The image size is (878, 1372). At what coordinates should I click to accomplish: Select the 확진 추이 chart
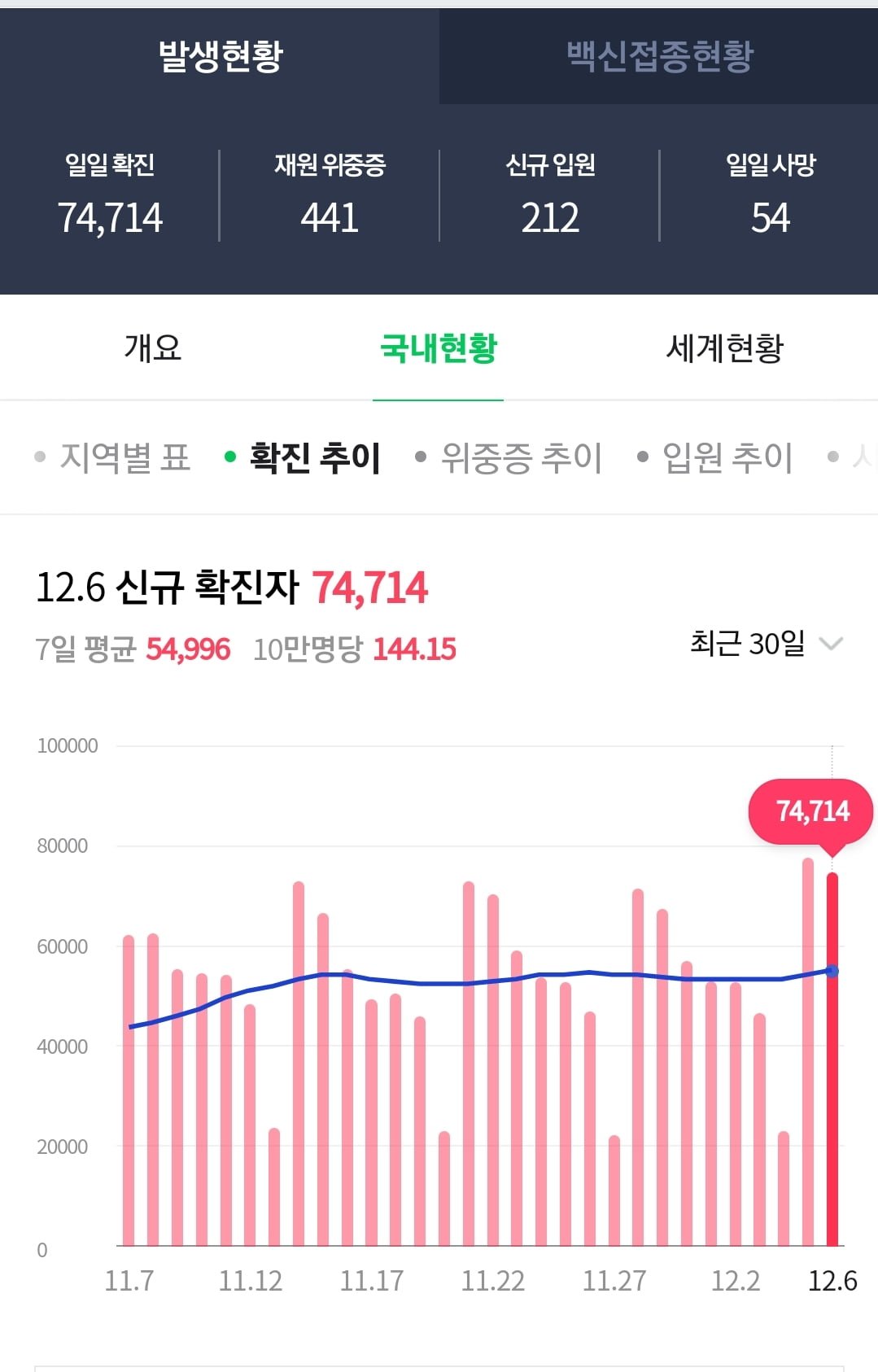[314, 457]
